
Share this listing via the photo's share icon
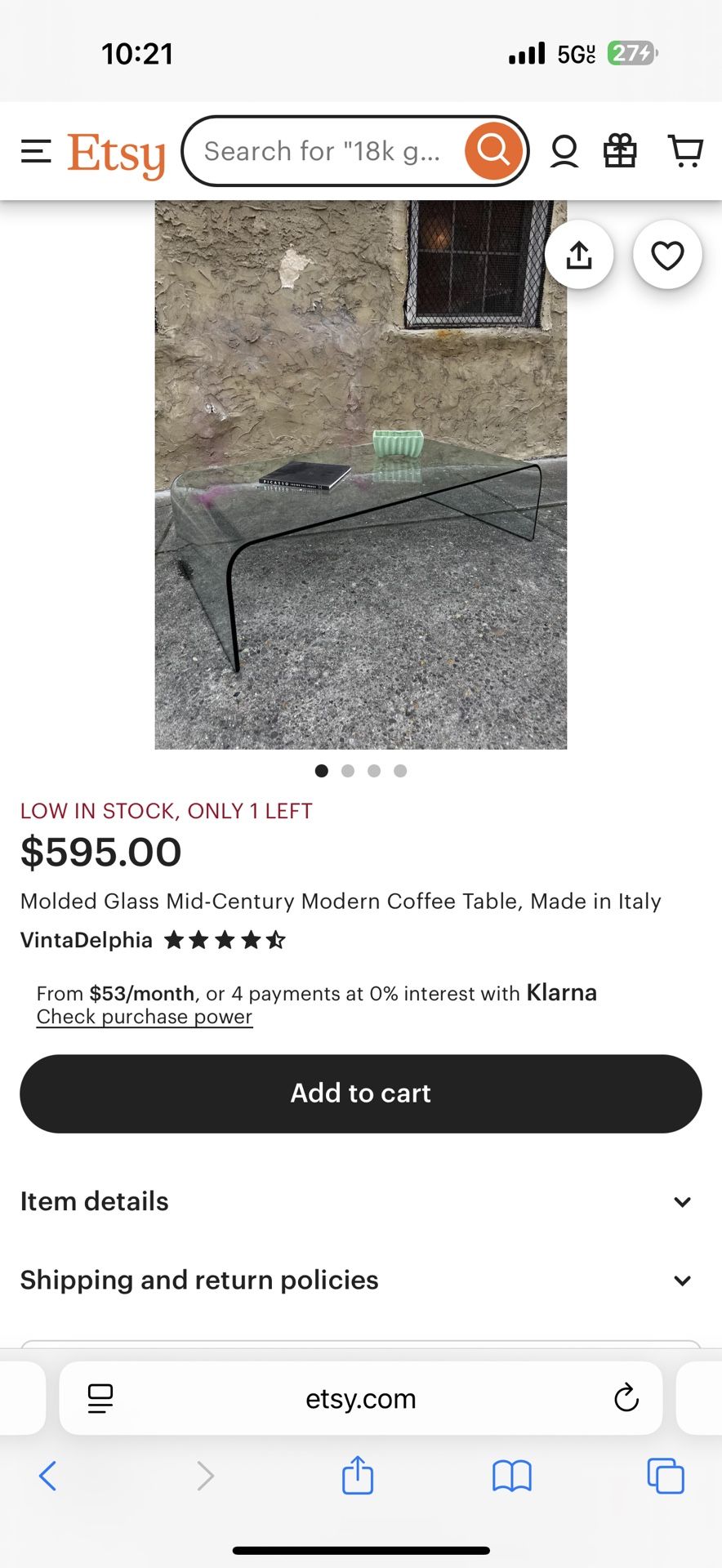579,255
